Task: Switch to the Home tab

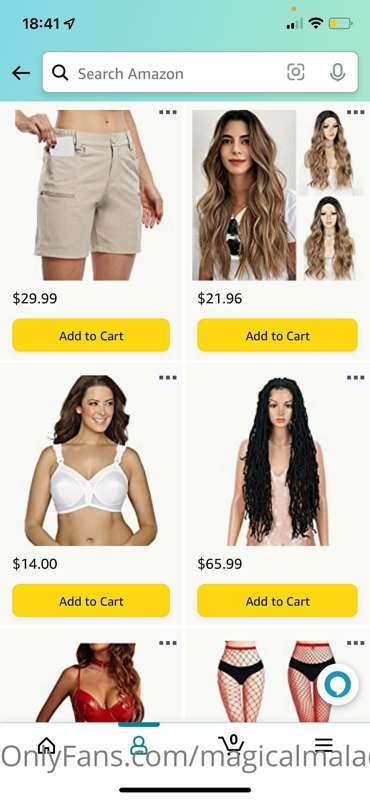Action: click(x=46, y=745)
